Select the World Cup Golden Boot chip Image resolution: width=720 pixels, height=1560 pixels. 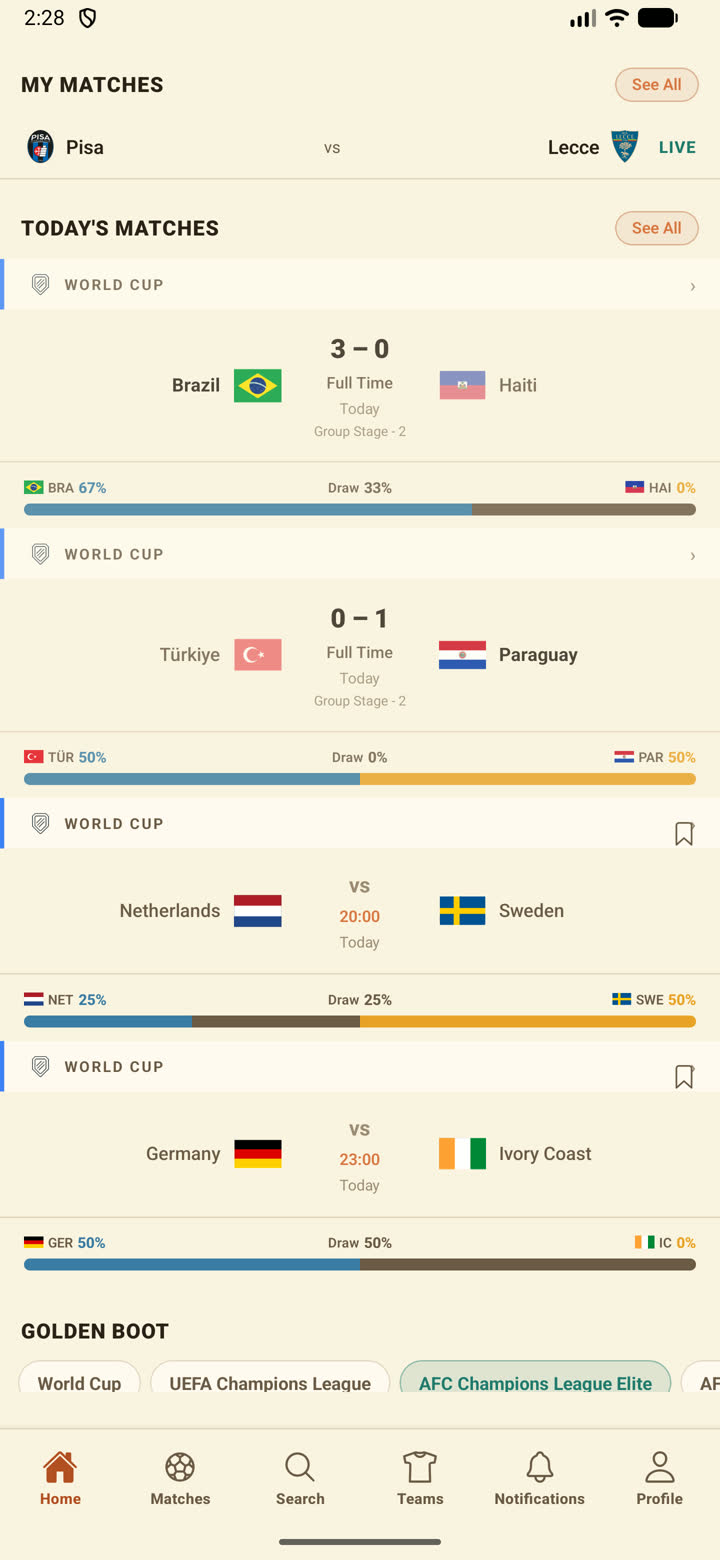pyautogui.click(x=79, y=1383)
